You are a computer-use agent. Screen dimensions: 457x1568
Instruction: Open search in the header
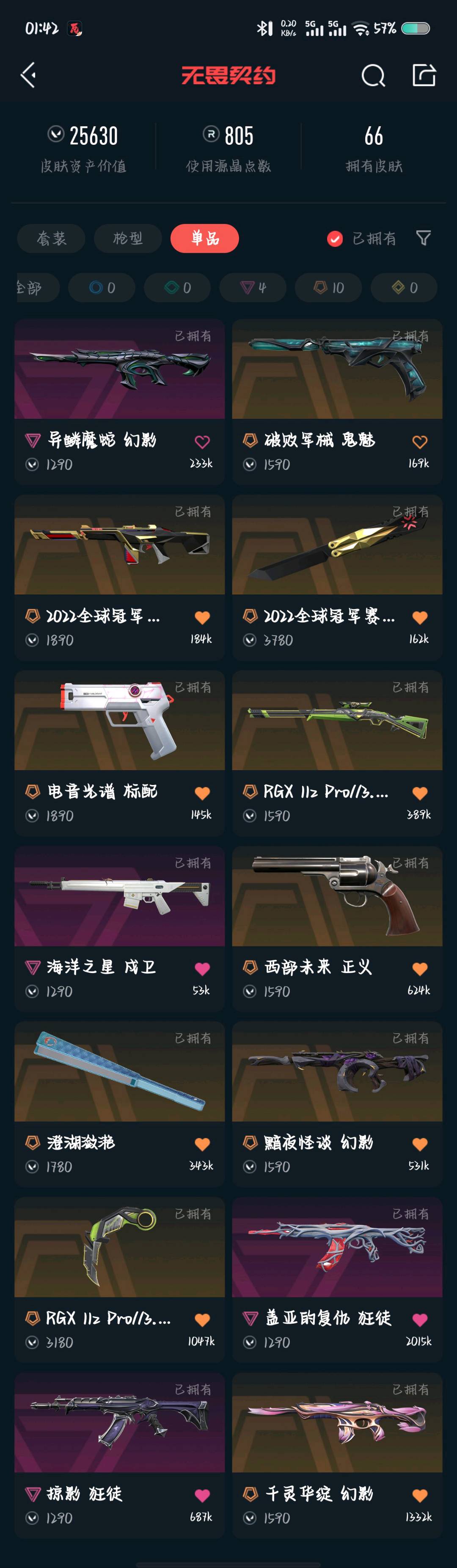[x=372, y=76]
